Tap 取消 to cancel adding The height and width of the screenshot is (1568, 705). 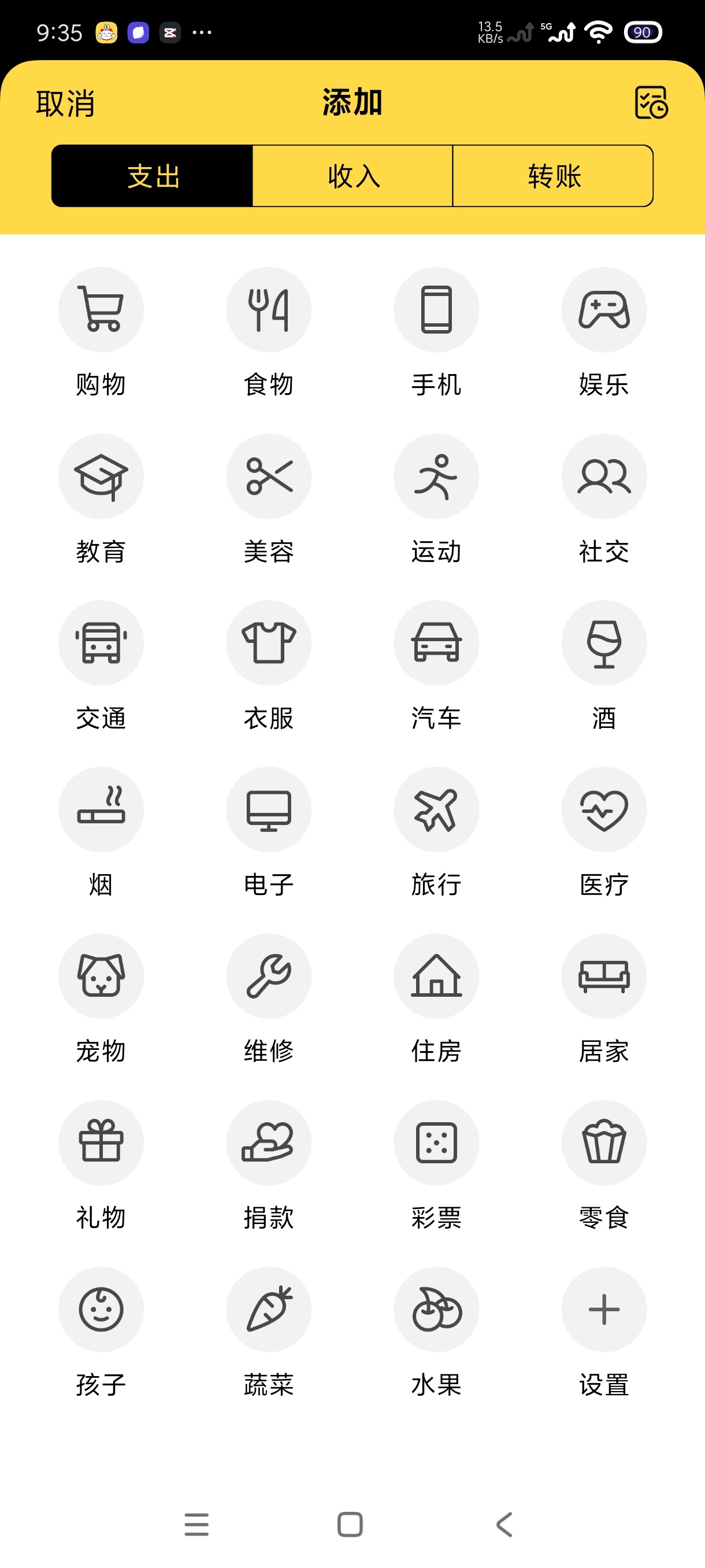tap(65, 103)
